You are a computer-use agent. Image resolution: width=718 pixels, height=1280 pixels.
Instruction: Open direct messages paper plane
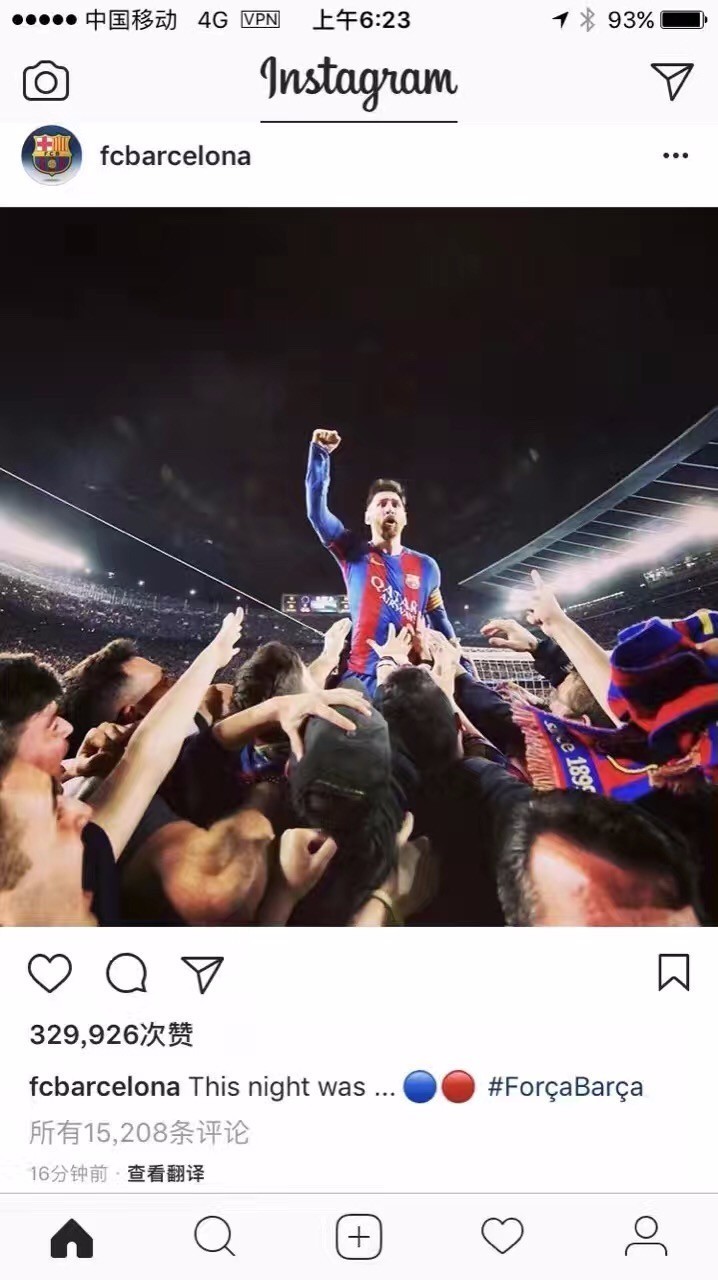(x=672, y=81)
